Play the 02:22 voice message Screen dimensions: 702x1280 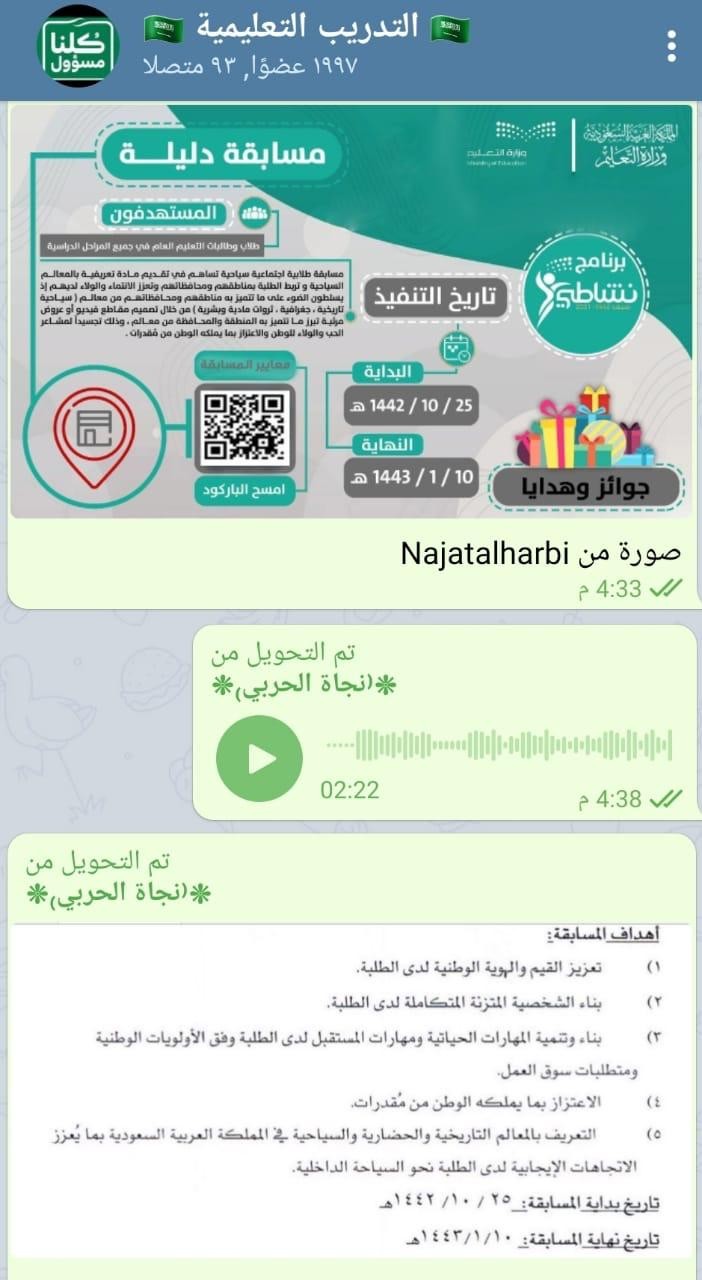259,759
